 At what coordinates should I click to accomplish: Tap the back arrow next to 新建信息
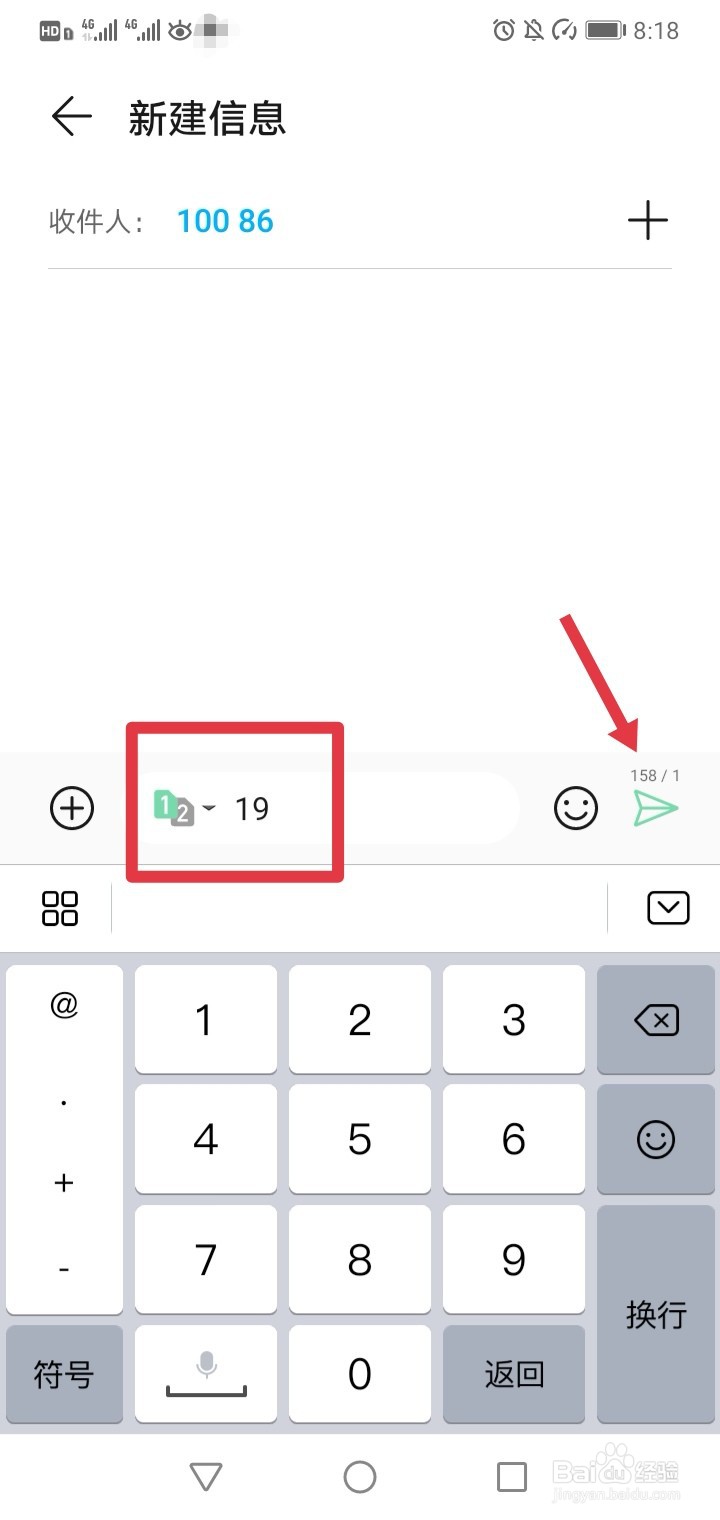point(68,117)
